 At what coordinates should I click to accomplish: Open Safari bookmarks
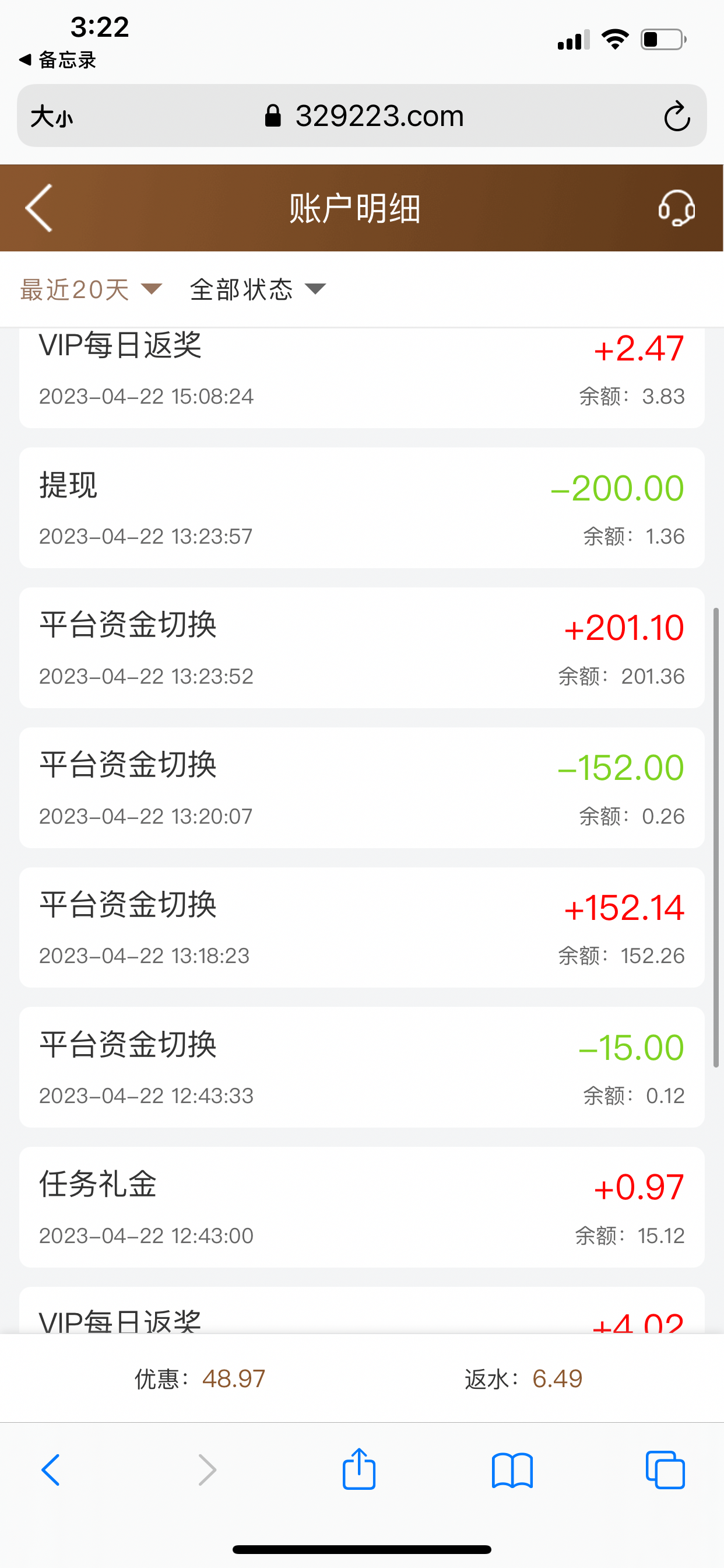coord(512,1471)
